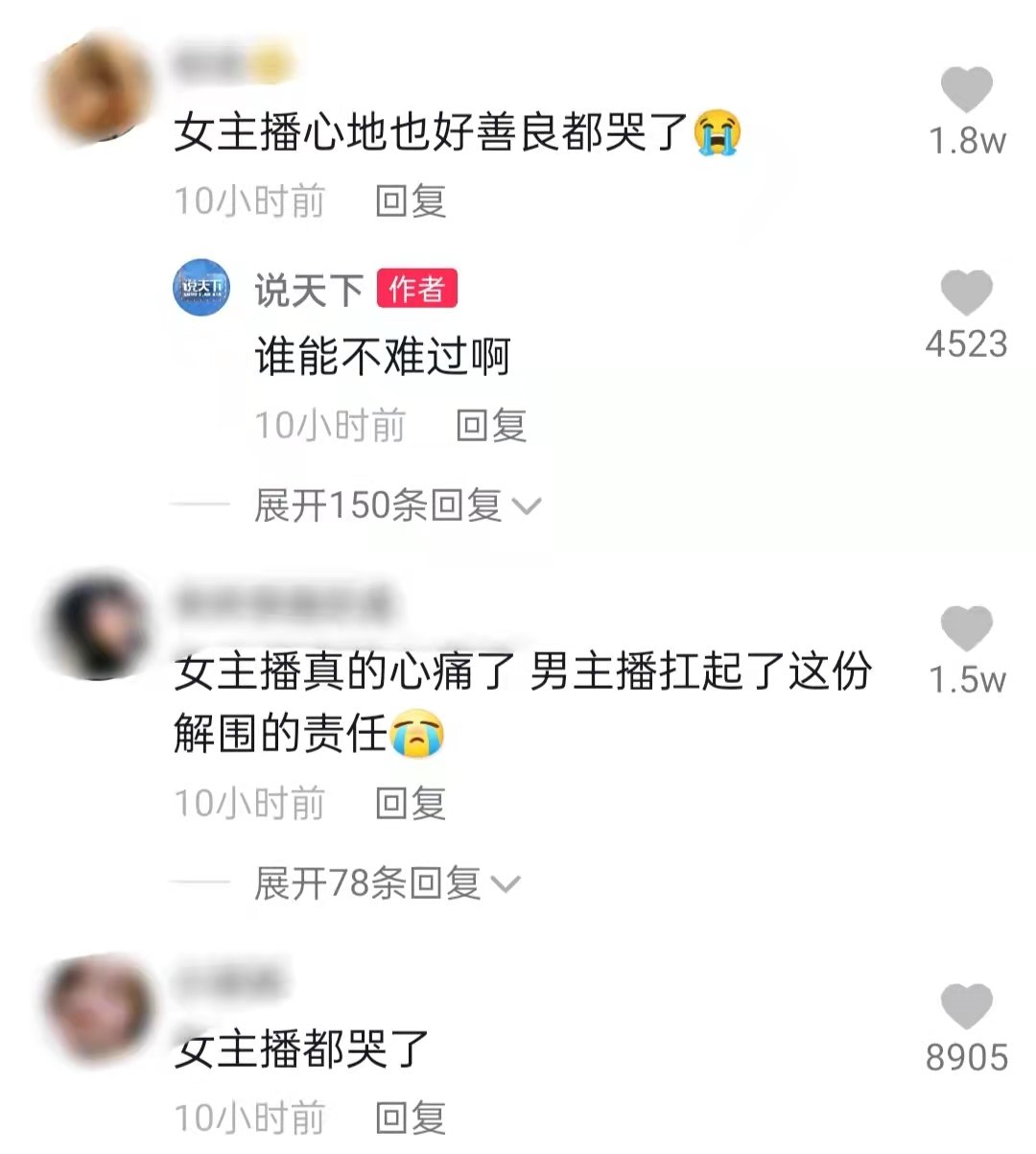Like the comment '女主播都哭了'
The image size is (1036, 1154).
pos(966,1006)
